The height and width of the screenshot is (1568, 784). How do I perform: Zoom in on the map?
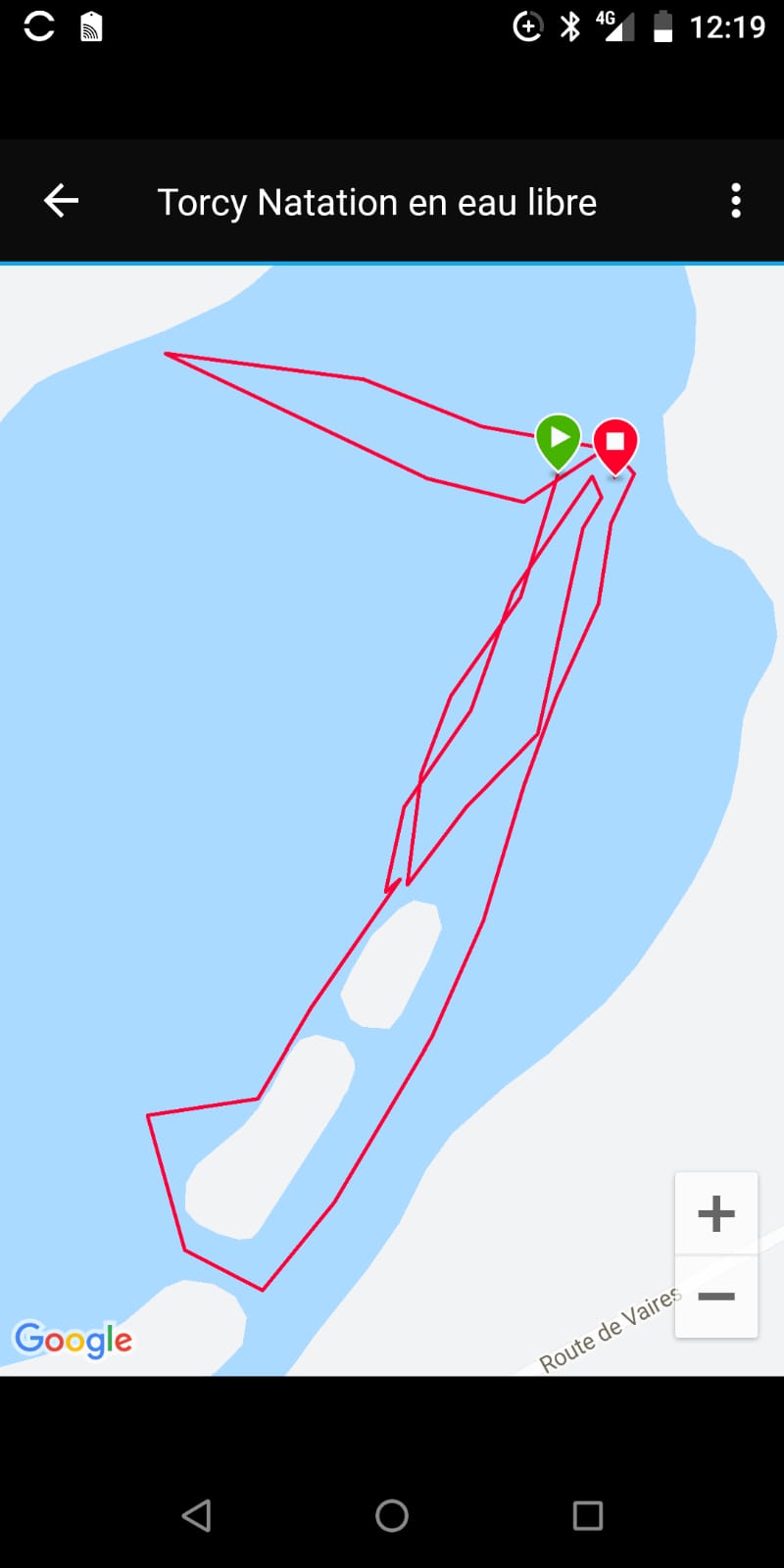click(x=716, y=1213)
